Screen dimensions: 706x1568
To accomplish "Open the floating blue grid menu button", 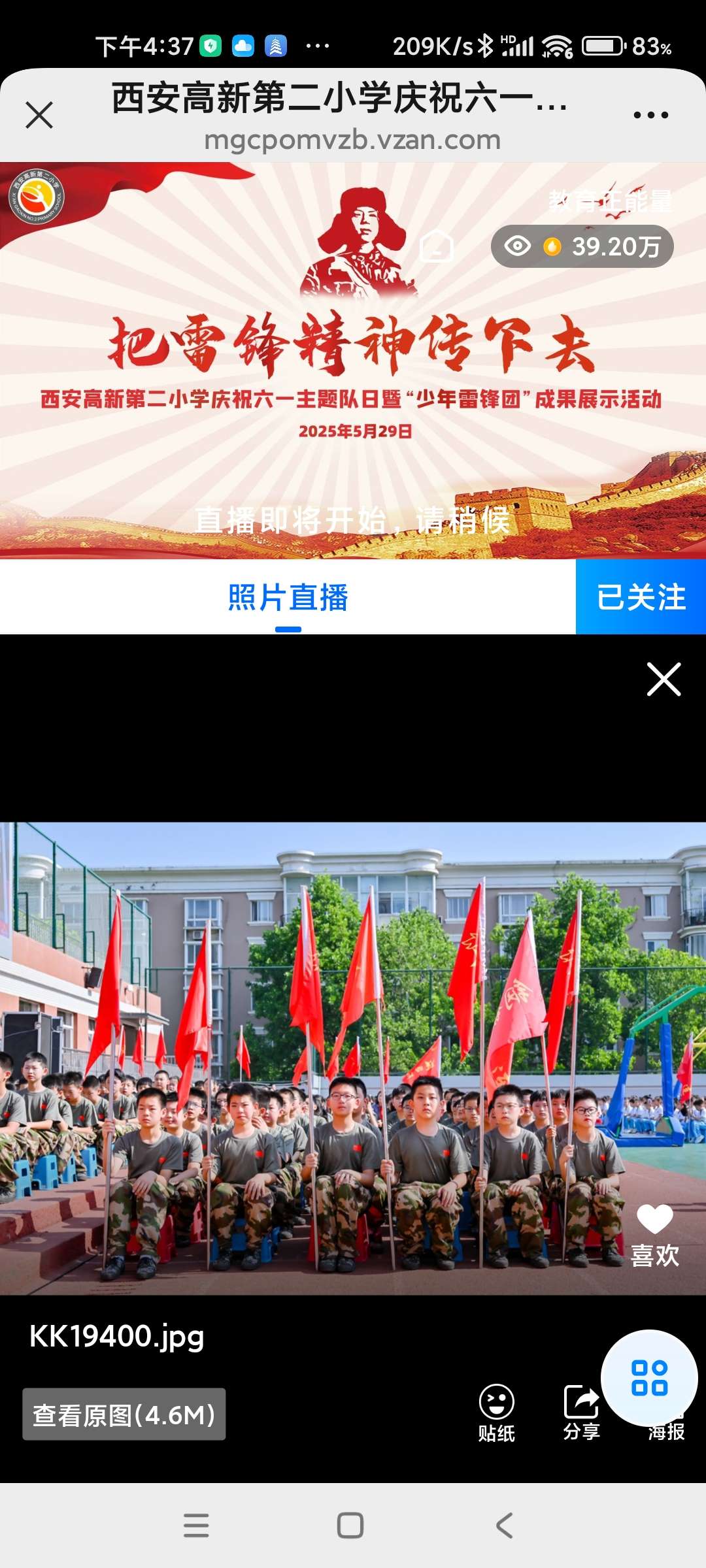I will click(649, 1377).
